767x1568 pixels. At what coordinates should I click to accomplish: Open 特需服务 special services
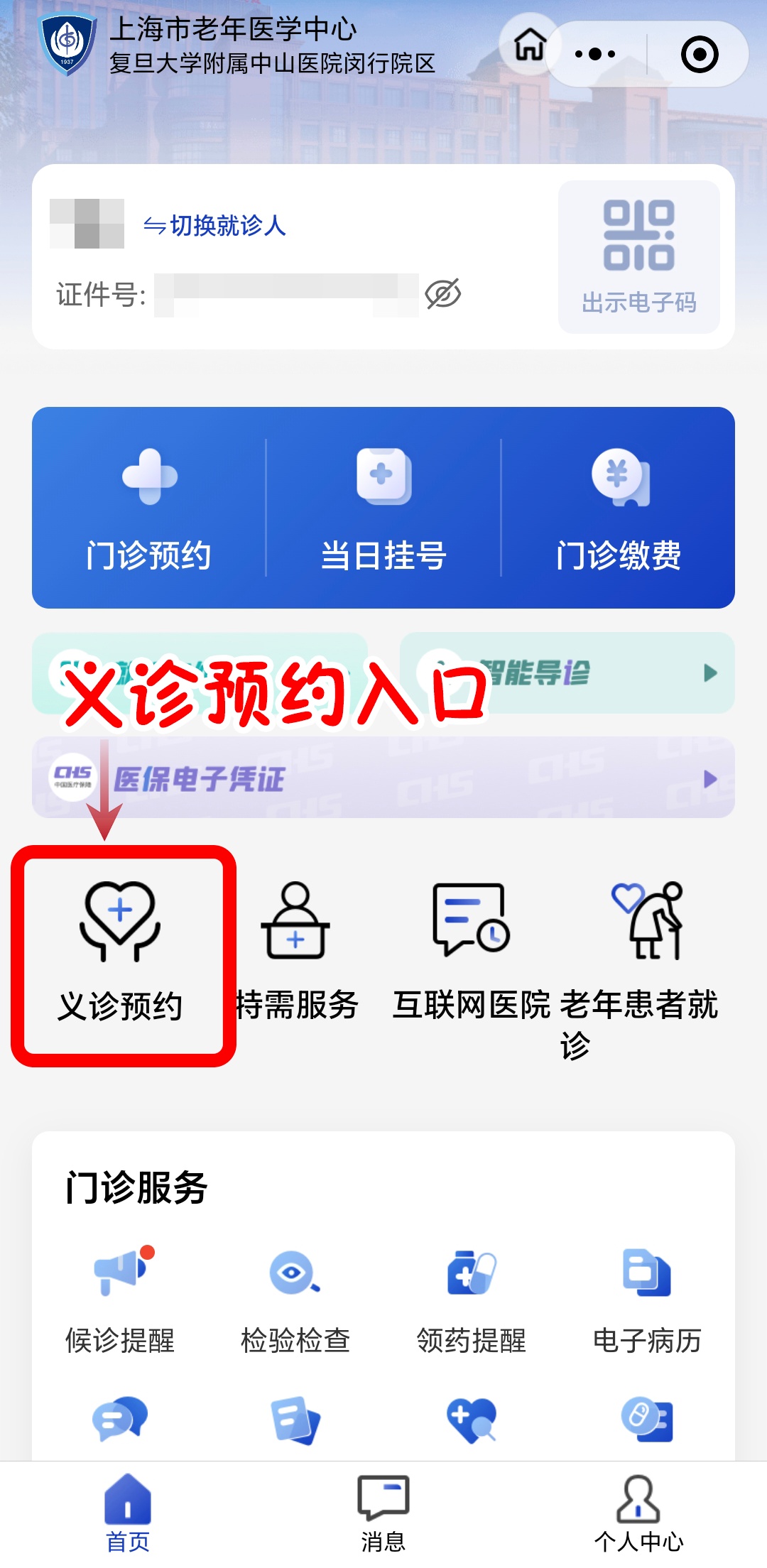296,952
